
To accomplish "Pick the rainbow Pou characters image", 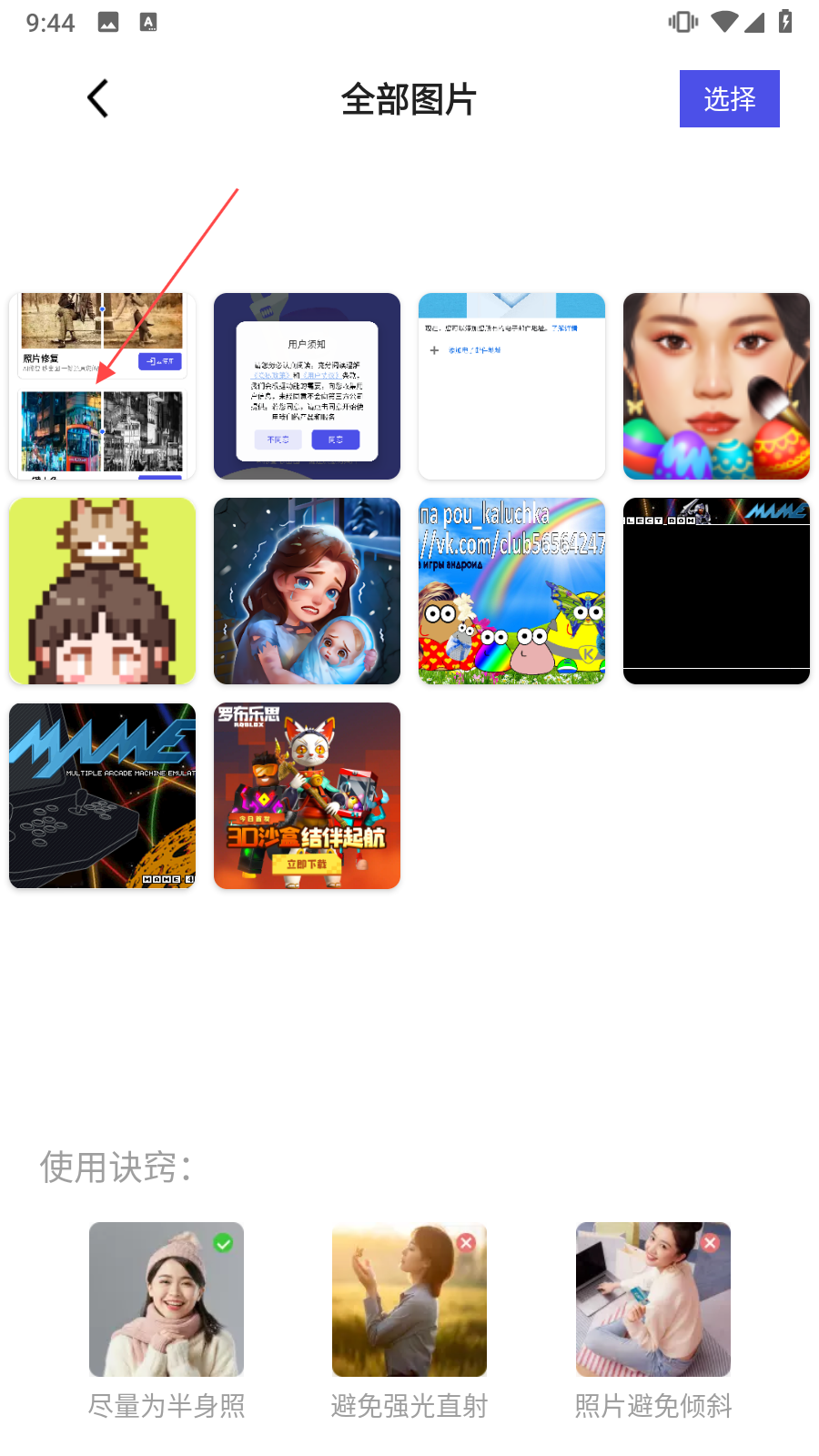I will click(x=511, y=591).
